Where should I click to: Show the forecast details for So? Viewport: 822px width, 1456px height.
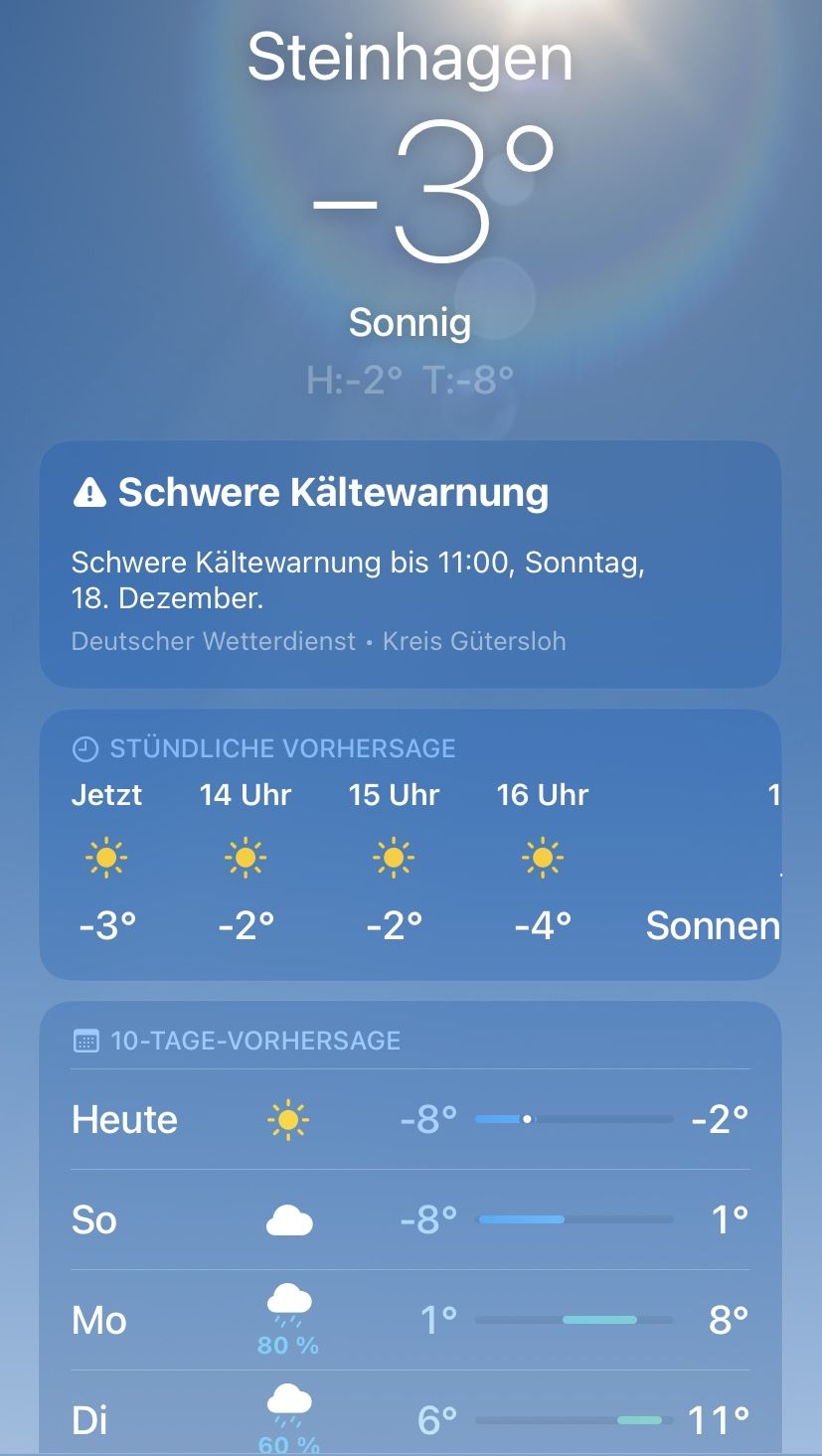pos(410,1220)
